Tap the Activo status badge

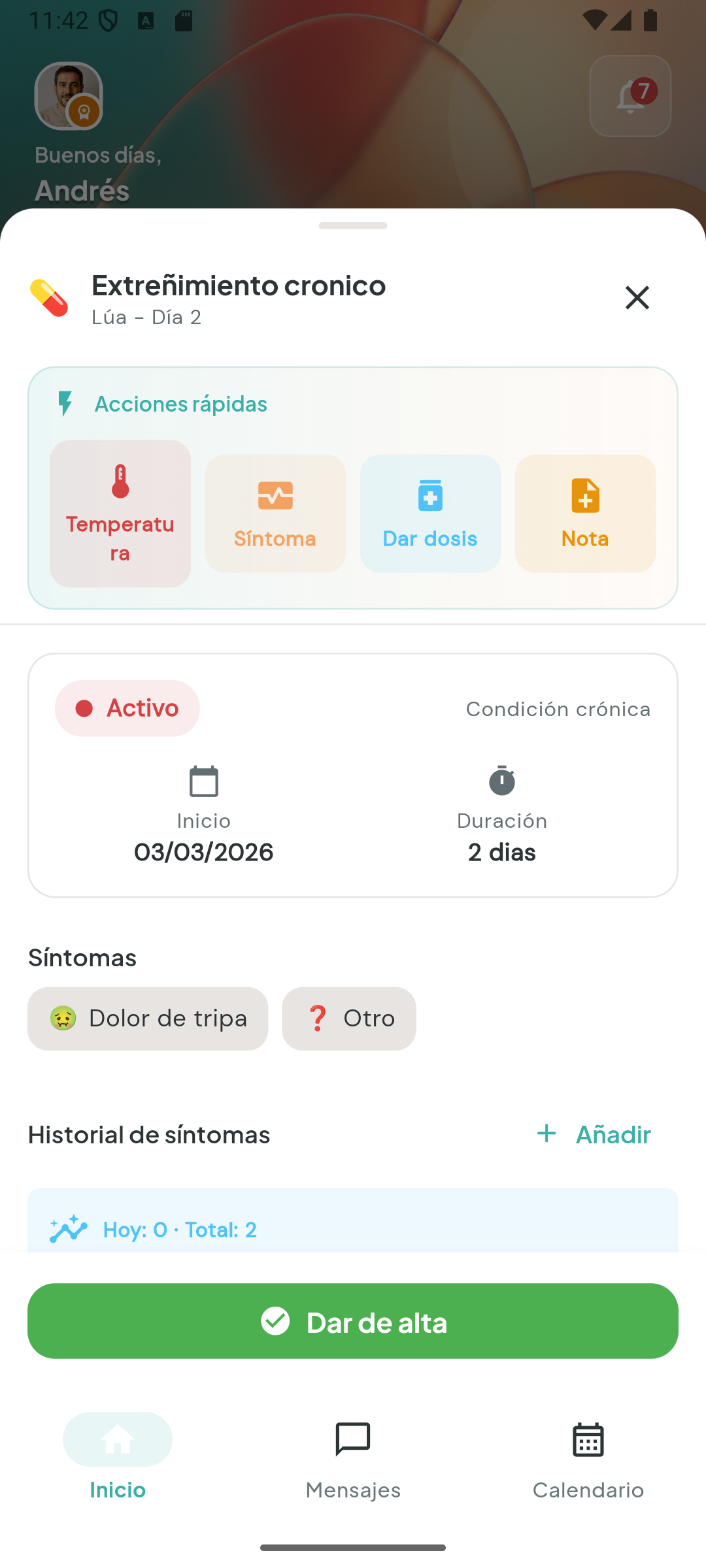tap(127, 708)
